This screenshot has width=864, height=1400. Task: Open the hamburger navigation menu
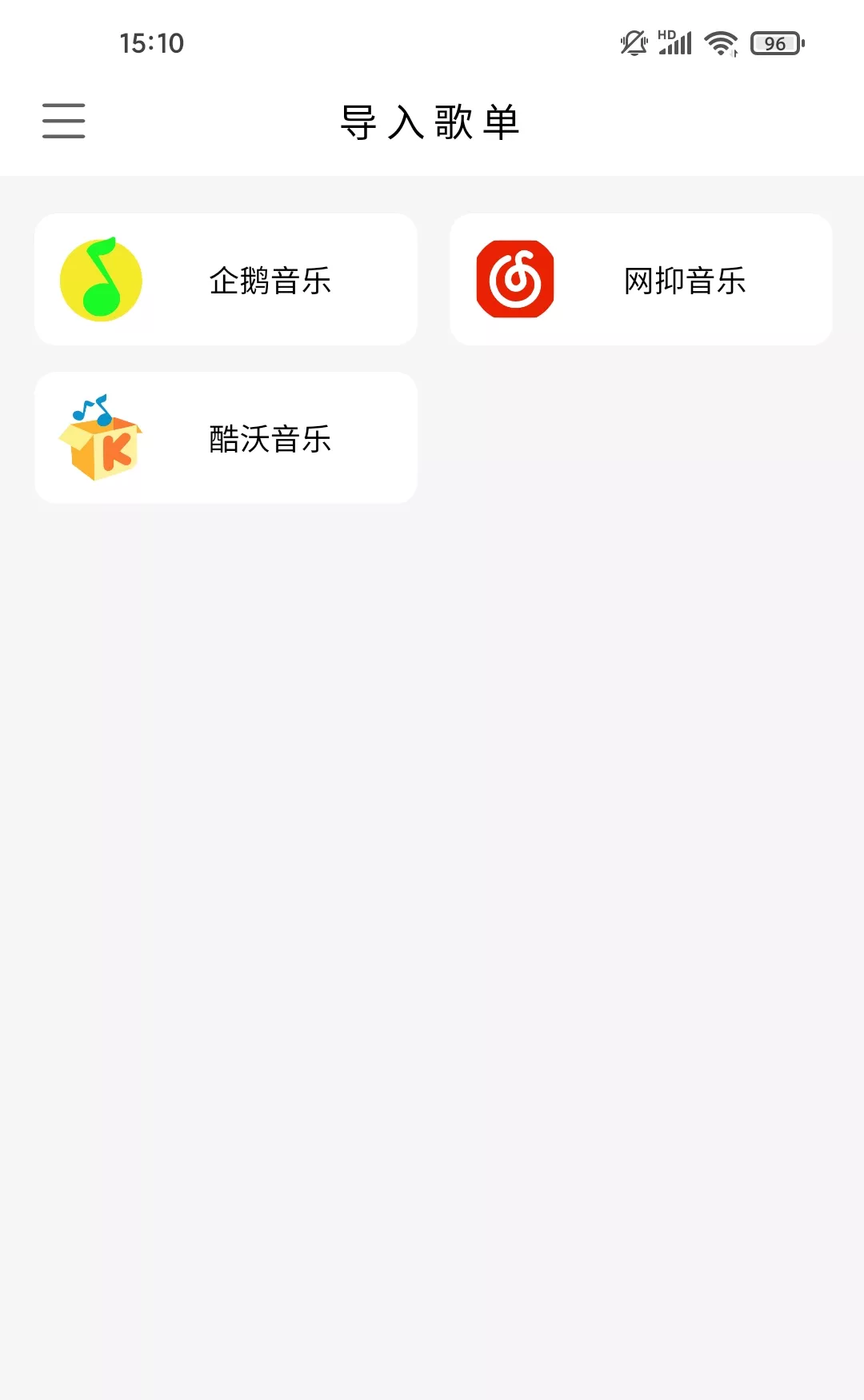coord(63,122)
